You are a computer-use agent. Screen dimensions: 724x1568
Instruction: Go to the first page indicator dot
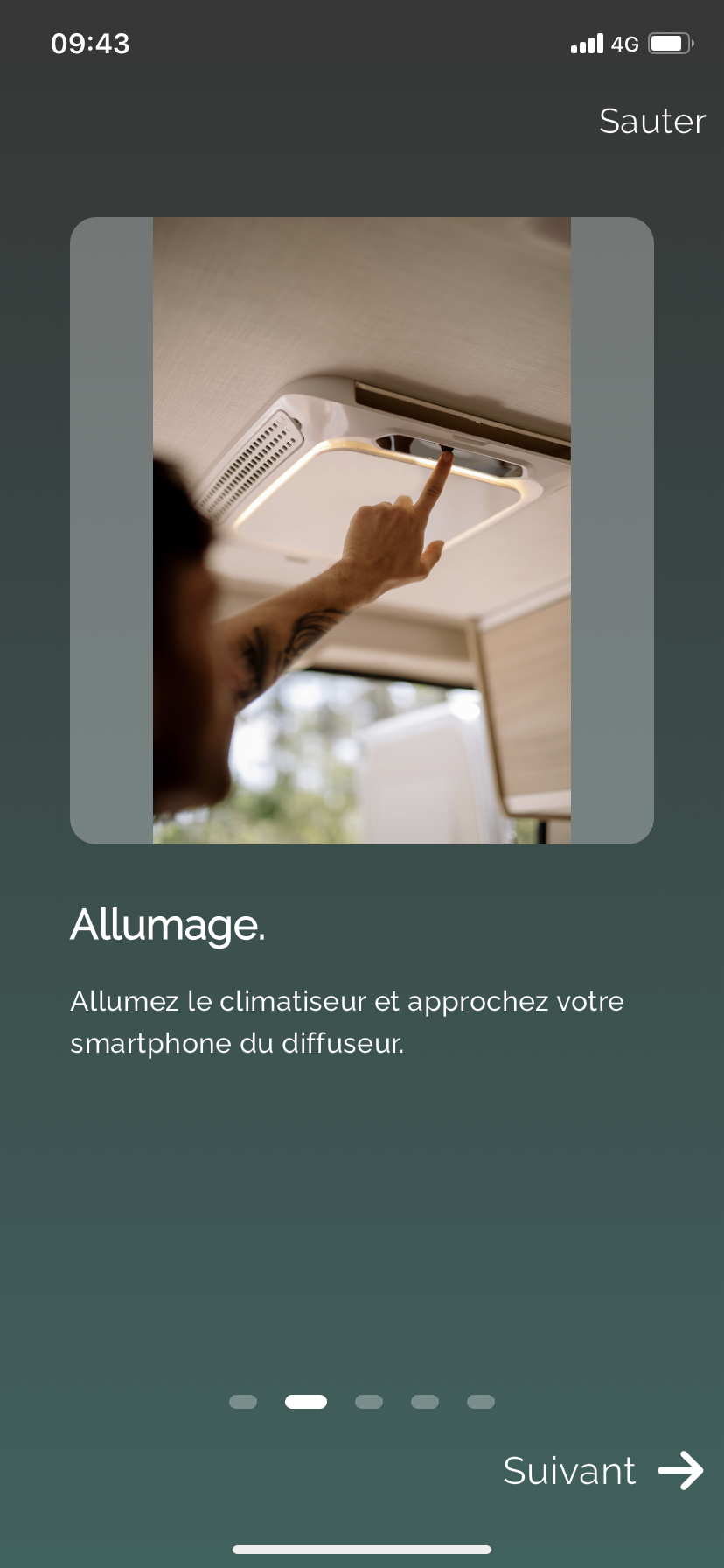(243, 1402)
